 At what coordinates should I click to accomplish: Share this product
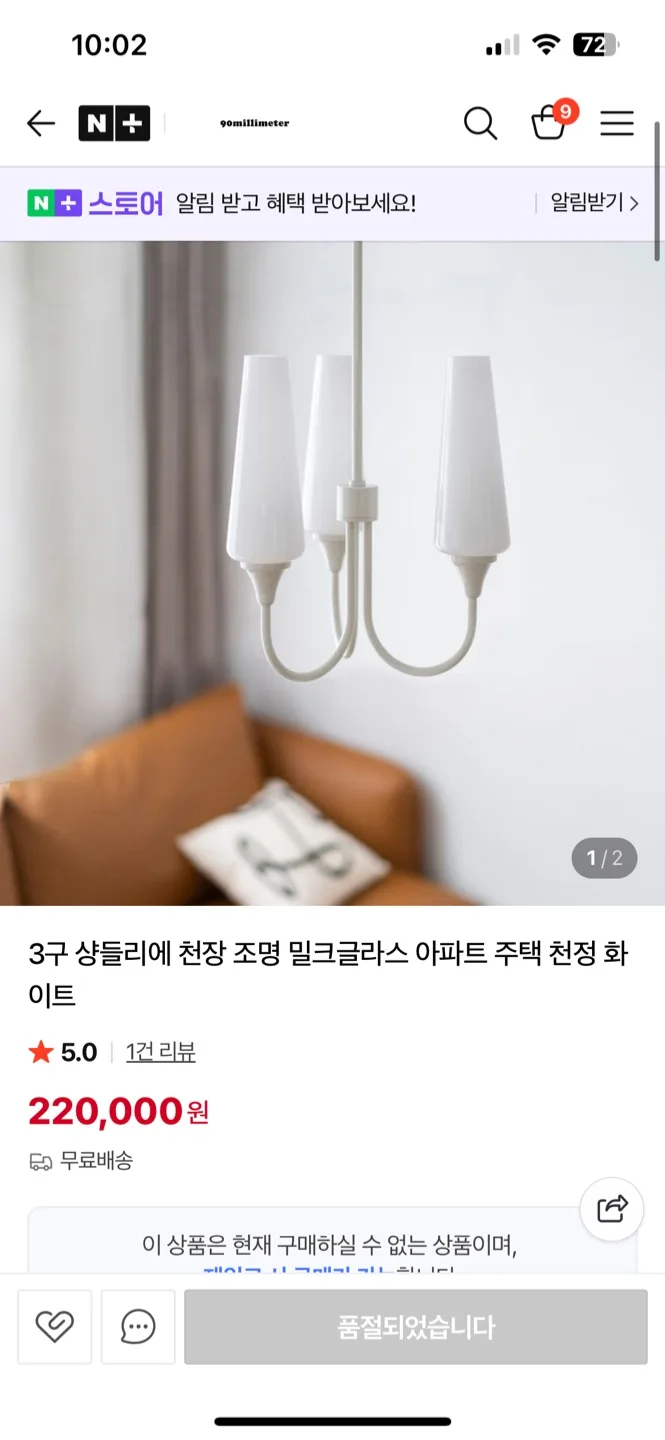611,1209
